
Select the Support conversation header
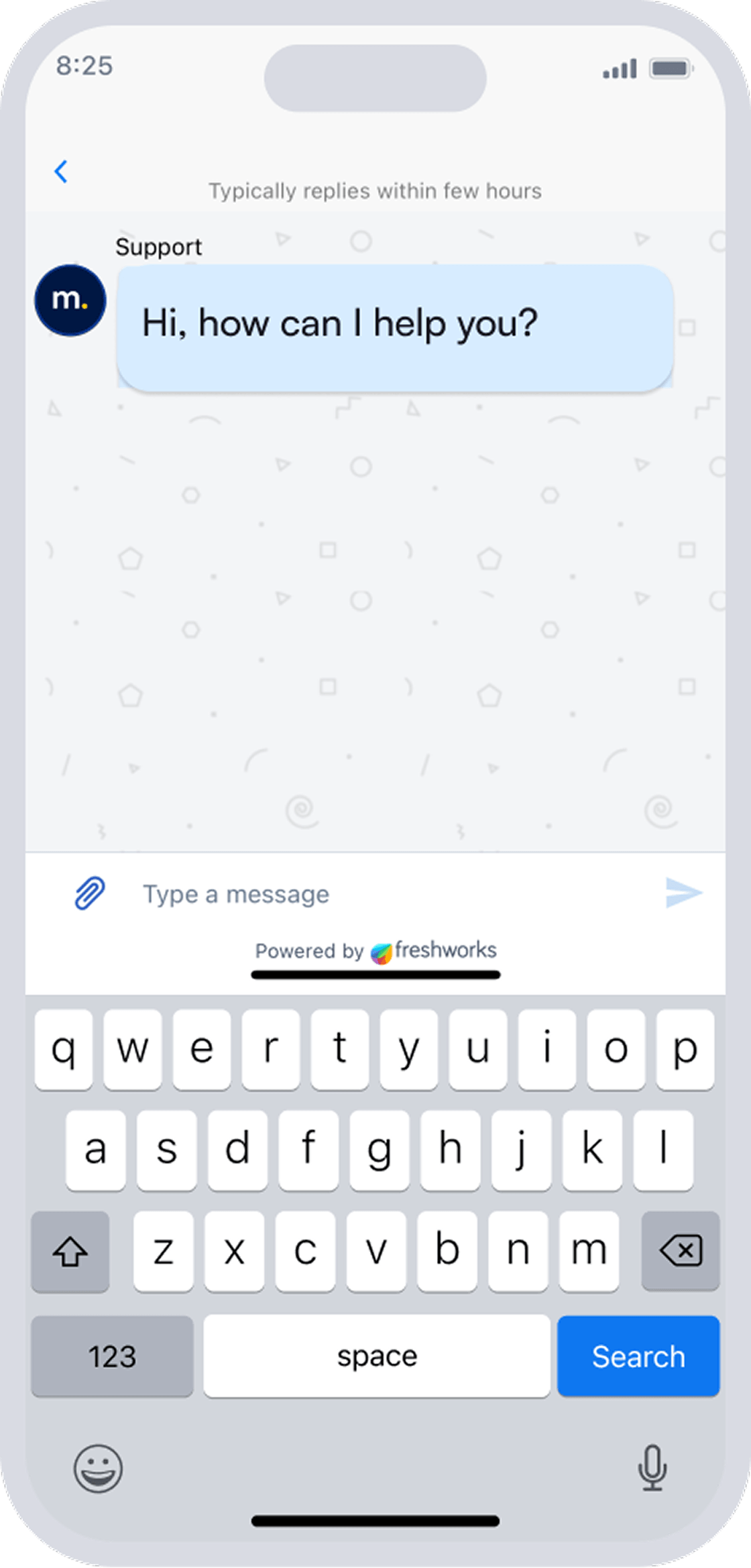tap(159, 246)
